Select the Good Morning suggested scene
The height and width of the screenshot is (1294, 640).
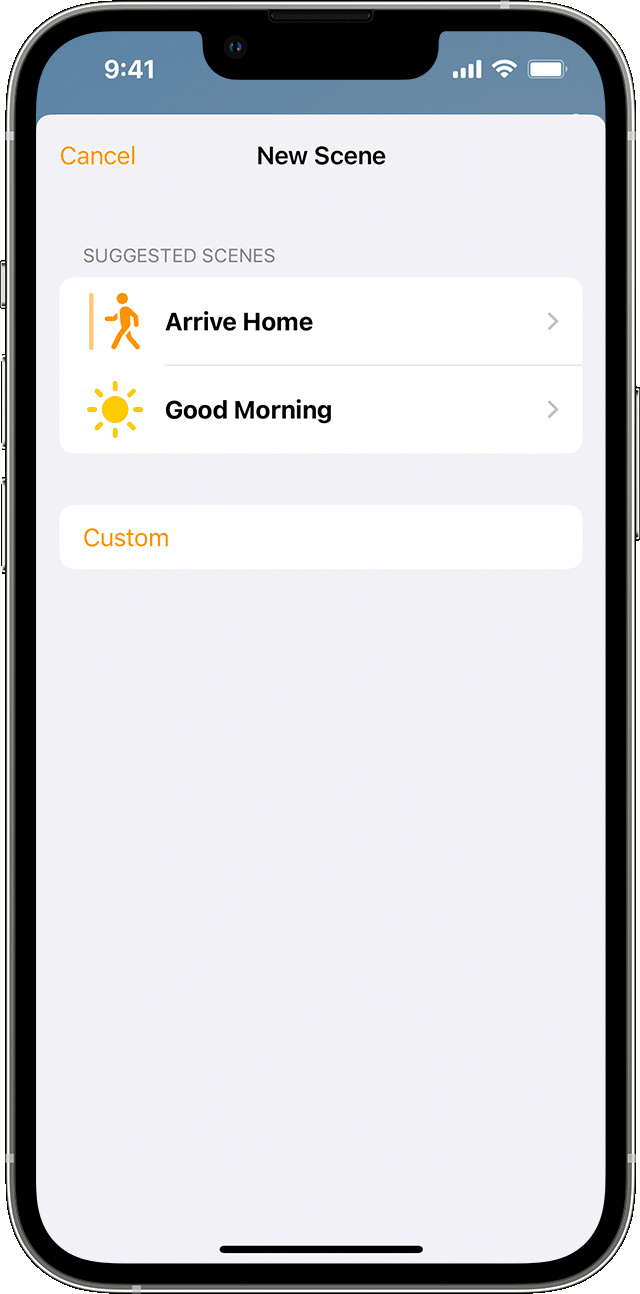tap(321, 410)
